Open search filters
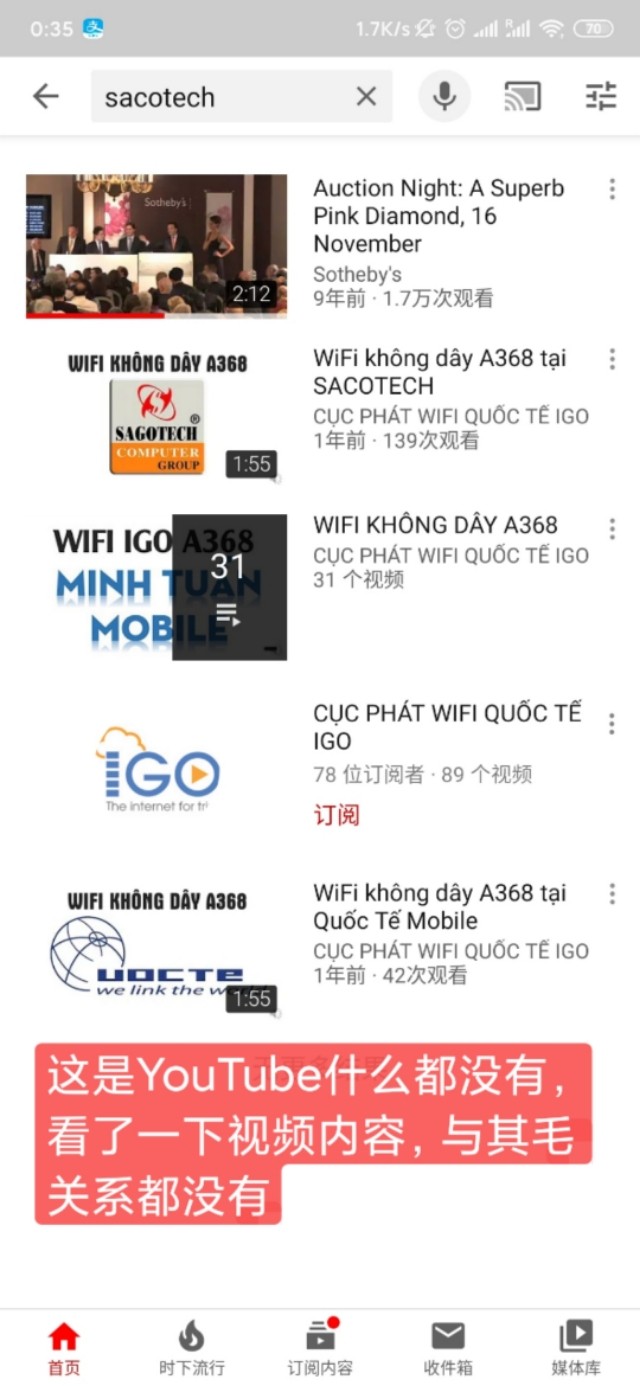Viewport: 640px width, 1386px height. click(x=601, y=97)
